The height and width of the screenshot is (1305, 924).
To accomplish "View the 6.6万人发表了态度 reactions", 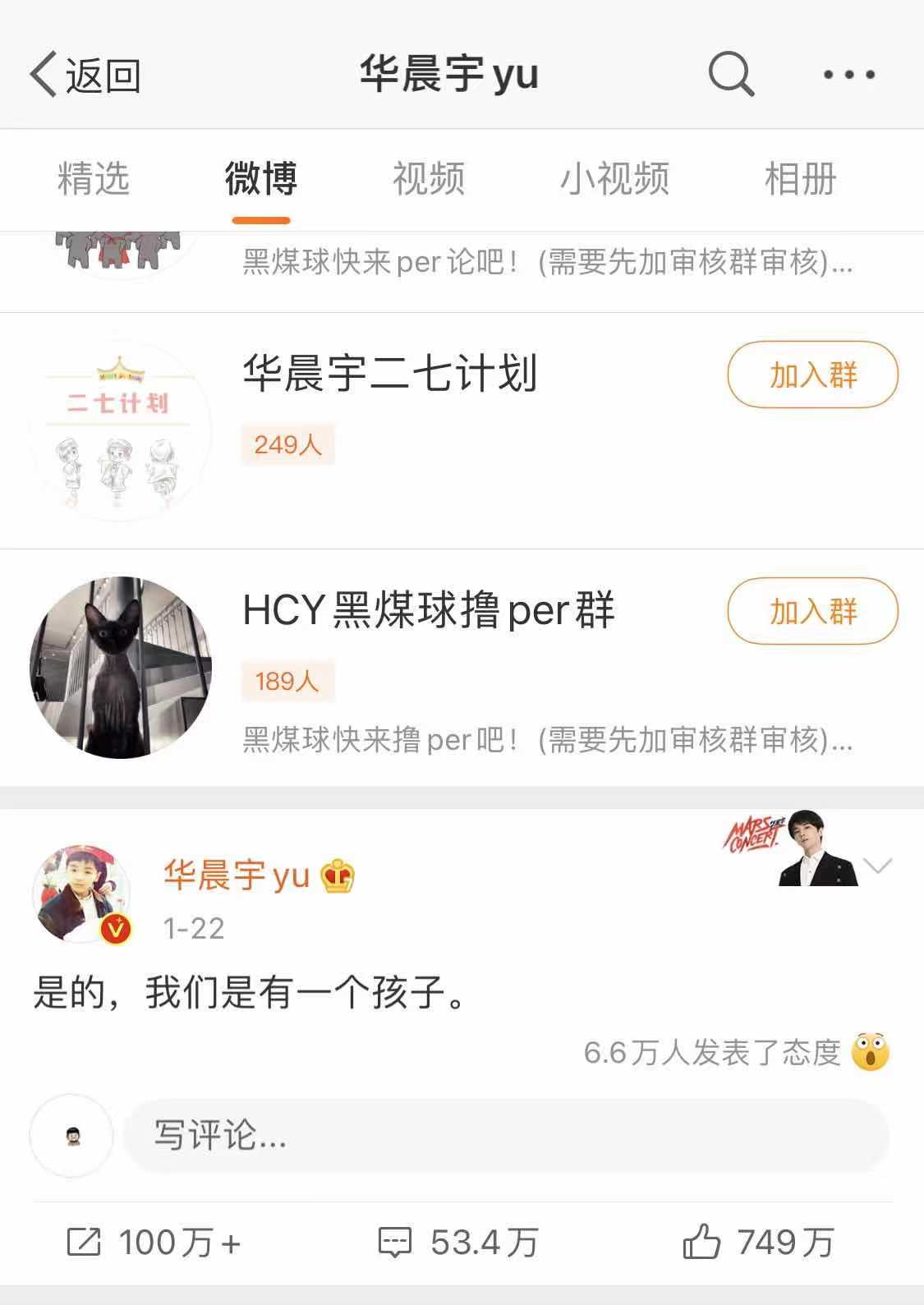I will 735,1052.
